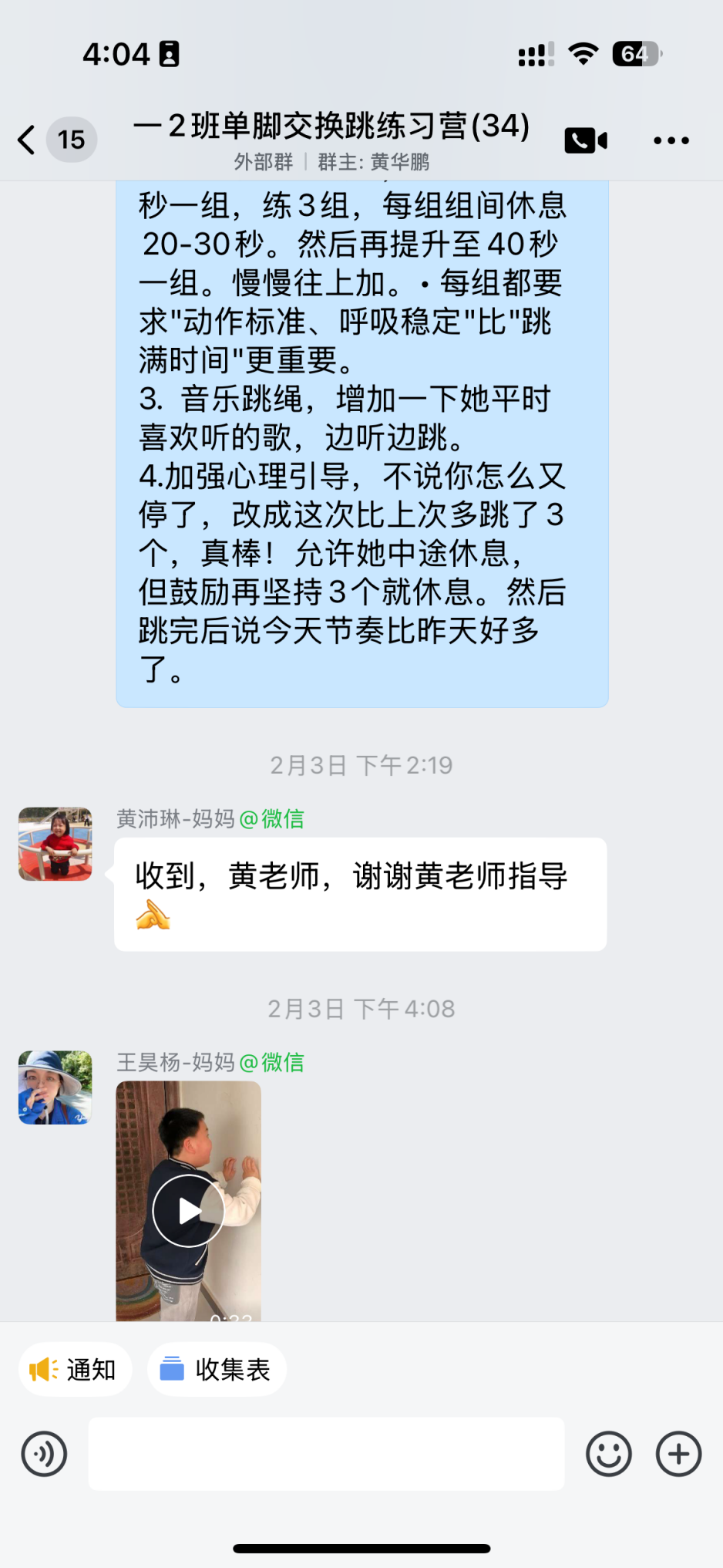723x1568 pixels.
Task: Open the 通知 shortcut
Action: coord(75,1370)
